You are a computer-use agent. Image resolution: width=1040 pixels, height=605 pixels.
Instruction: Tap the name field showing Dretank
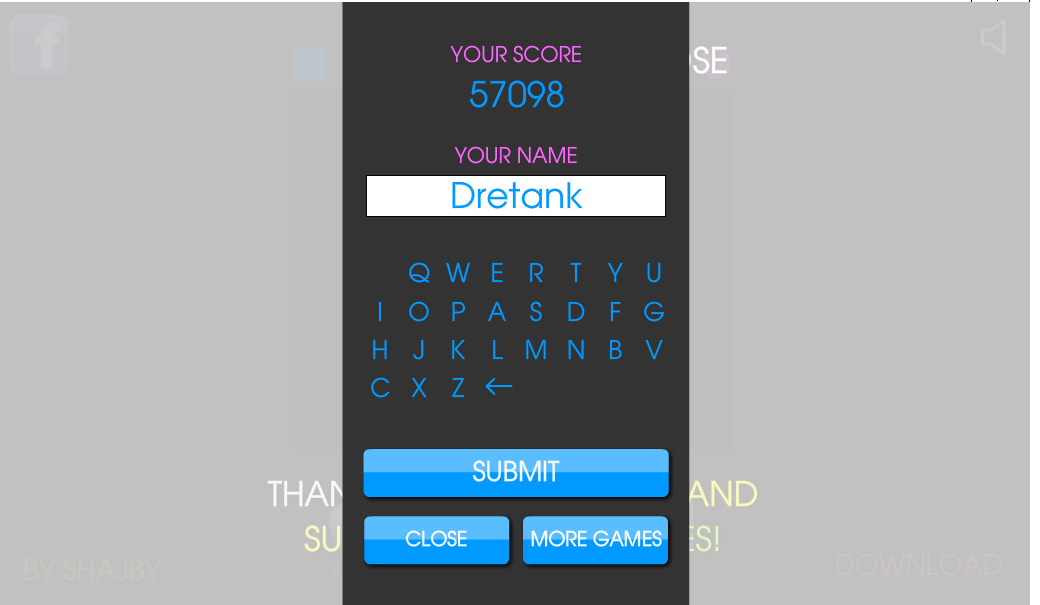(x=515, y=196)
